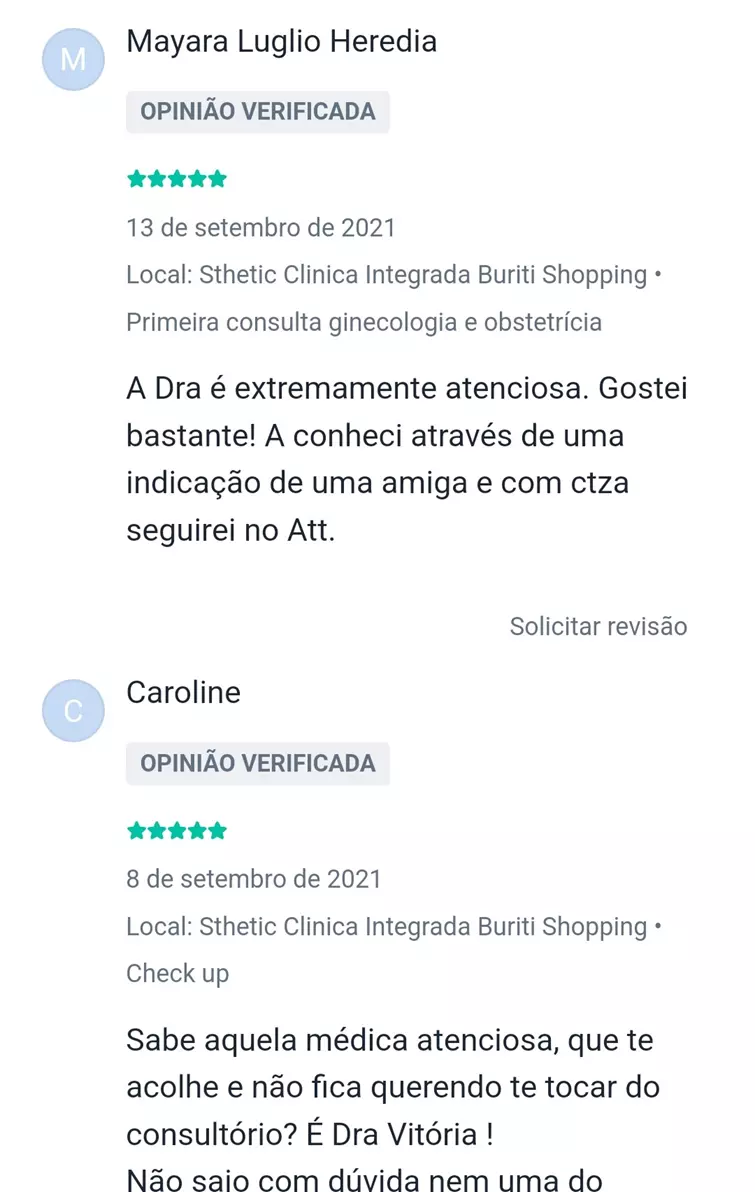
Task: Click the fifth star of Caroline's rating
Action: 217,830
